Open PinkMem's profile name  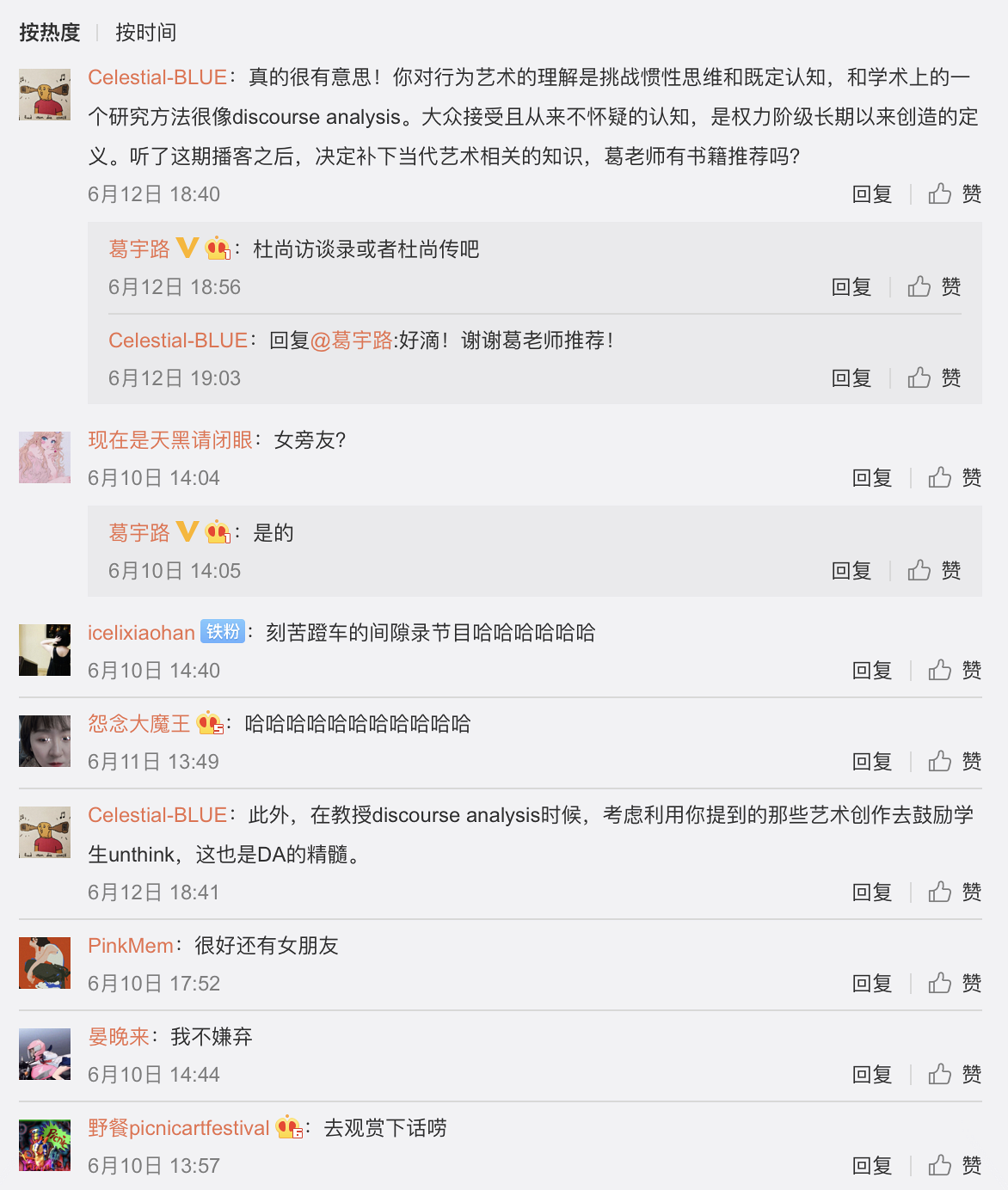[x=131, y=946]
